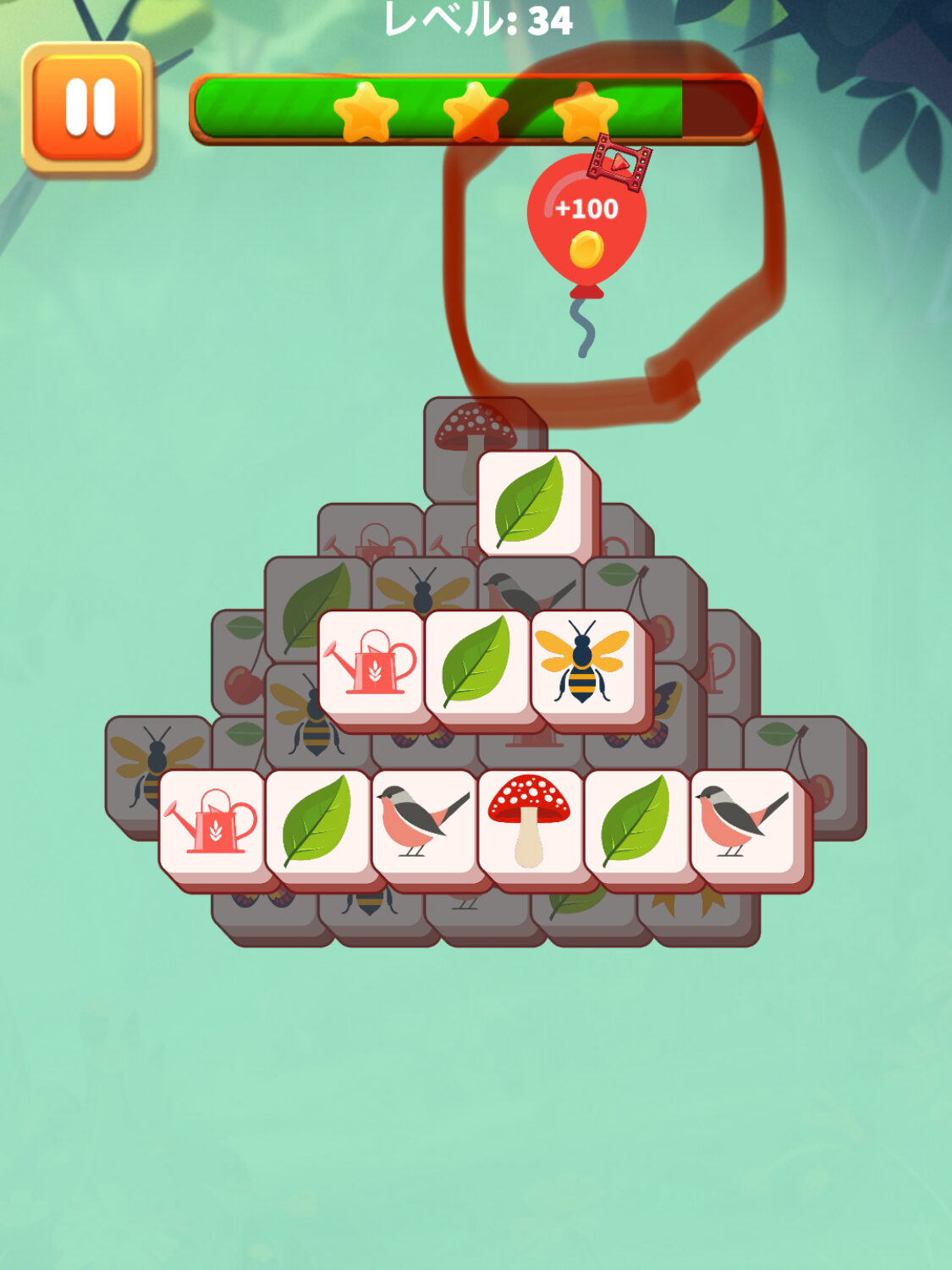The width and height of the screenshot is (952, 1270).
Task: Select the highlighted bee tile
Action: pyautogui.click(x=583, y=663)
